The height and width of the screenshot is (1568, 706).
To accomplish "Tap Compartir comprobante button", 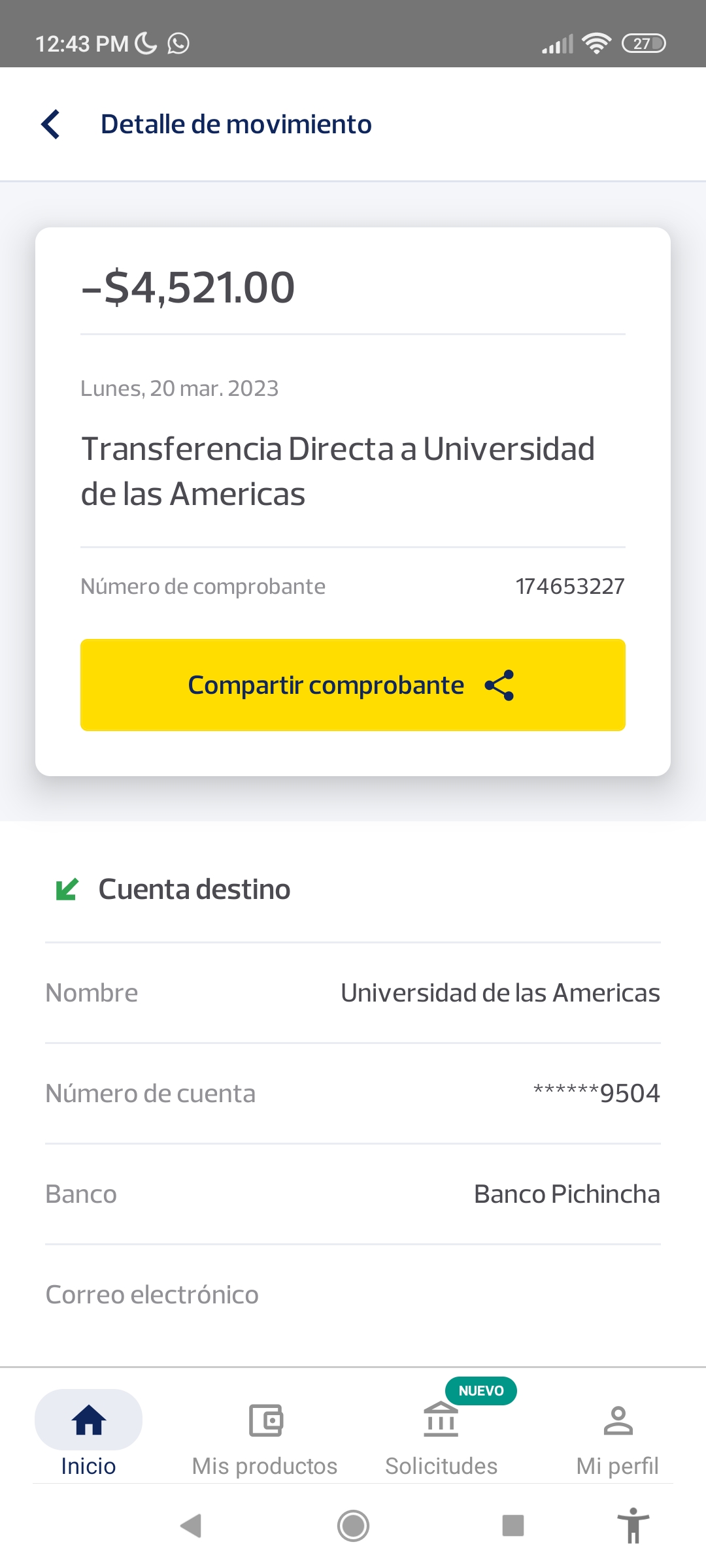I will point(353,685).
